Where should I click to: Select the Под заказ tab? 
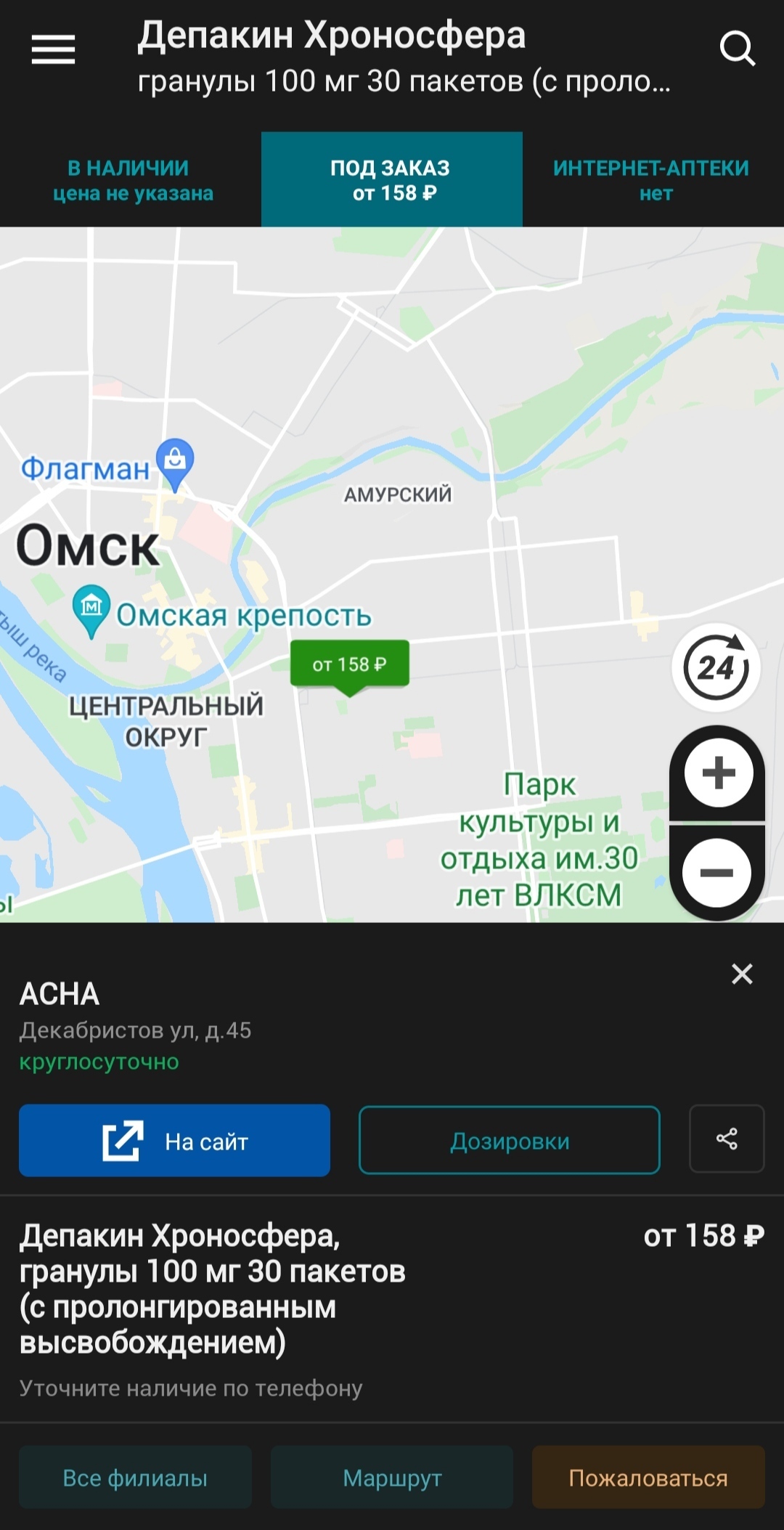[392, 180]
